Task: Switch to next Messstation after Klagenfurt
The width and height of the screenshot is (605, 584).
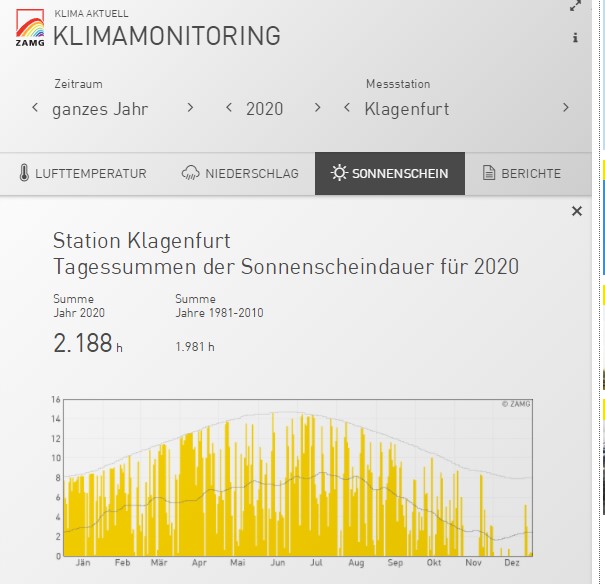Action: 566,108
